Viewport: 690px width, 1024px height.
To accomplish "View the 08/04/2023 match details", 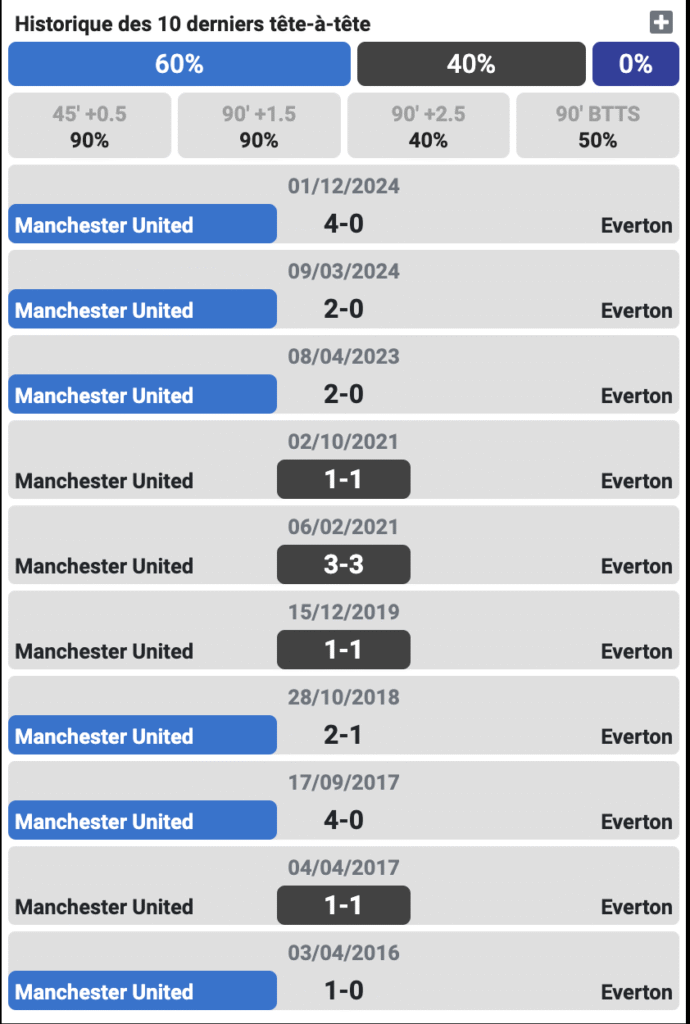I will (344, 394).
